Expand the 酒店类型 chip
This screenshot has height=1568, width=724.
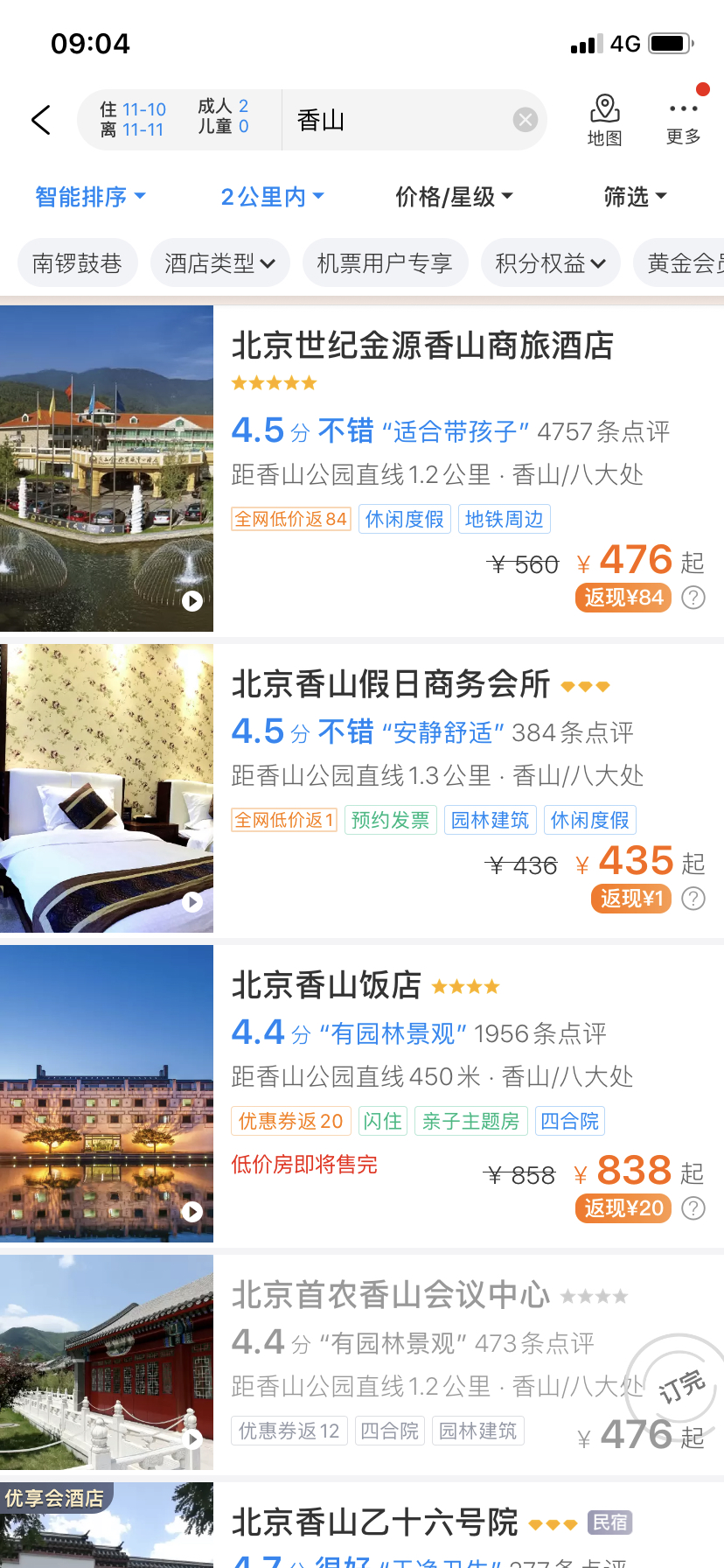219,263
